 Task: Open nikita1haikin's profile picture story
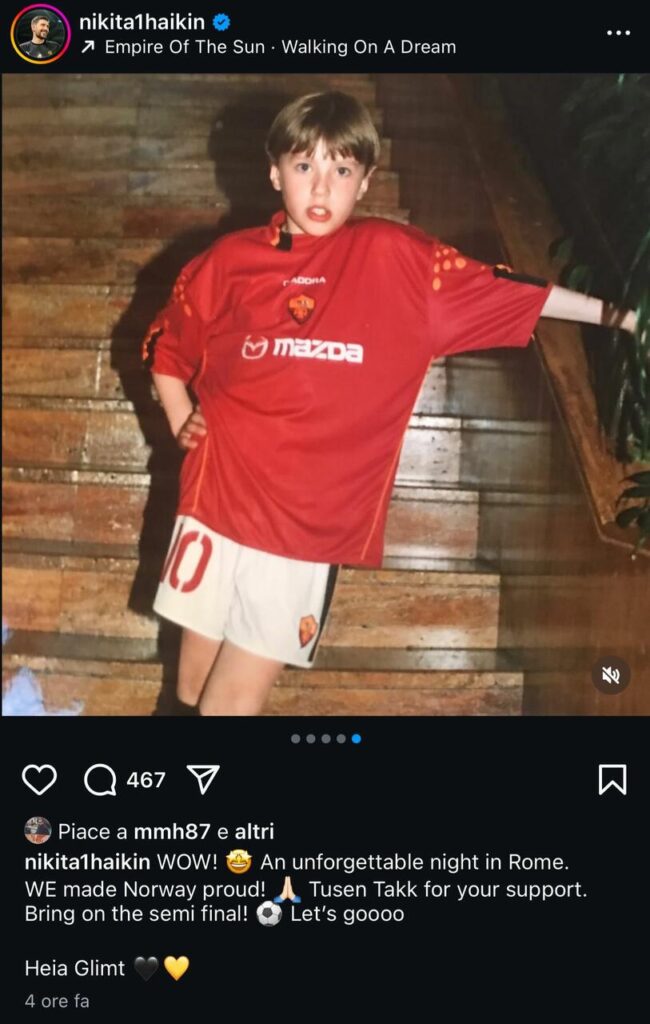[x=40, y=34]
